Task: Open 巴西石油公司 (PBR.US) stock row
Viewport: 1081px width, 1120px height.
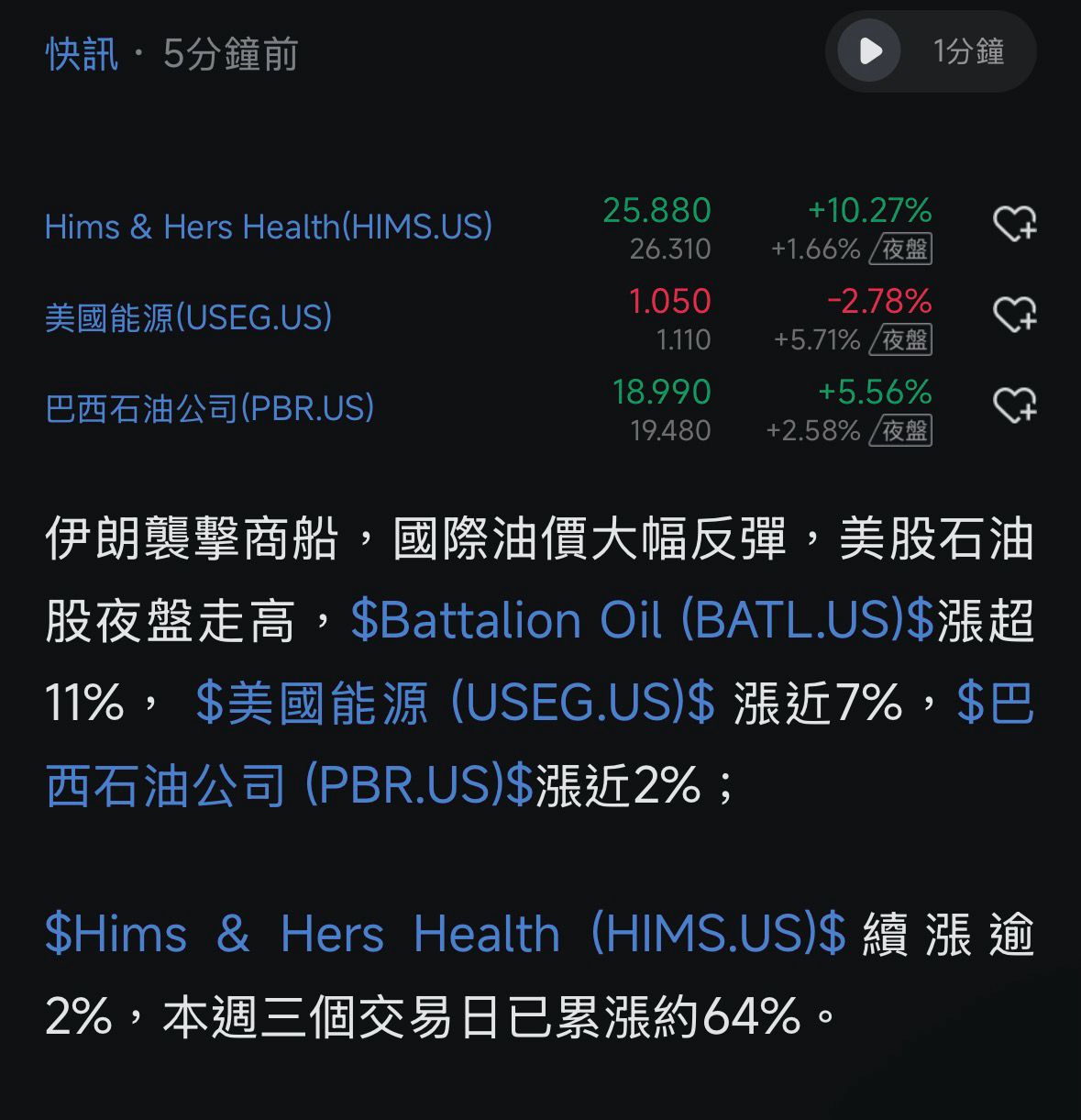Action: click(209, 408)
